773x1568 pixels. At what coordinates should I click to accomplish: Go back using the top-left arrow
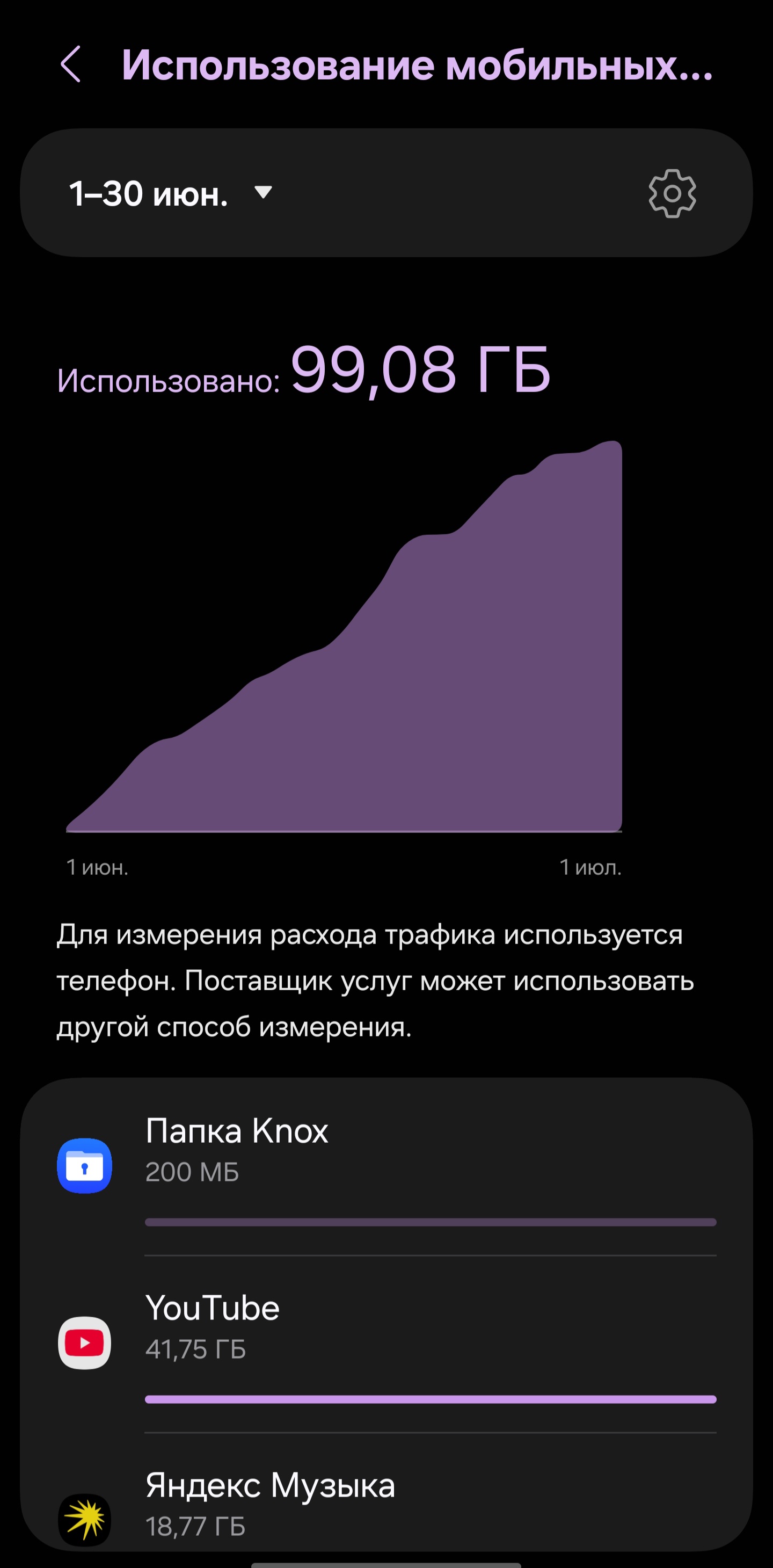(x=71, y=64)
